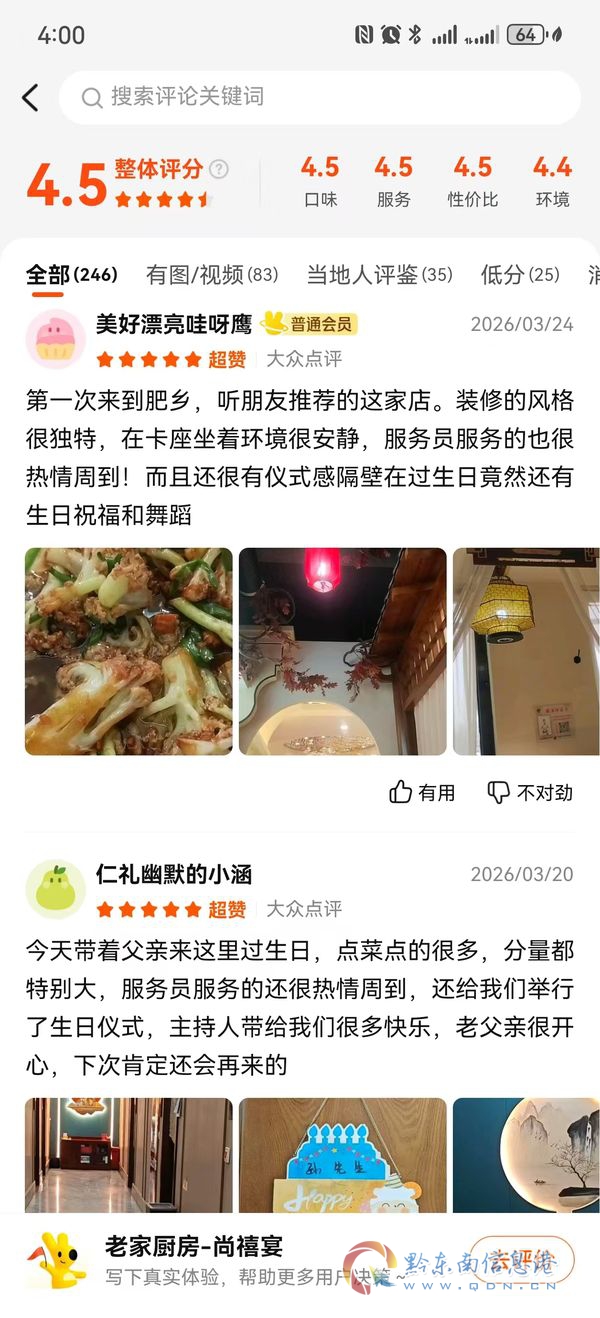Image resolution: width=600 pixels, height=1318 pixels.
Task: Open the review keyword search box
Action: (320, 97)
